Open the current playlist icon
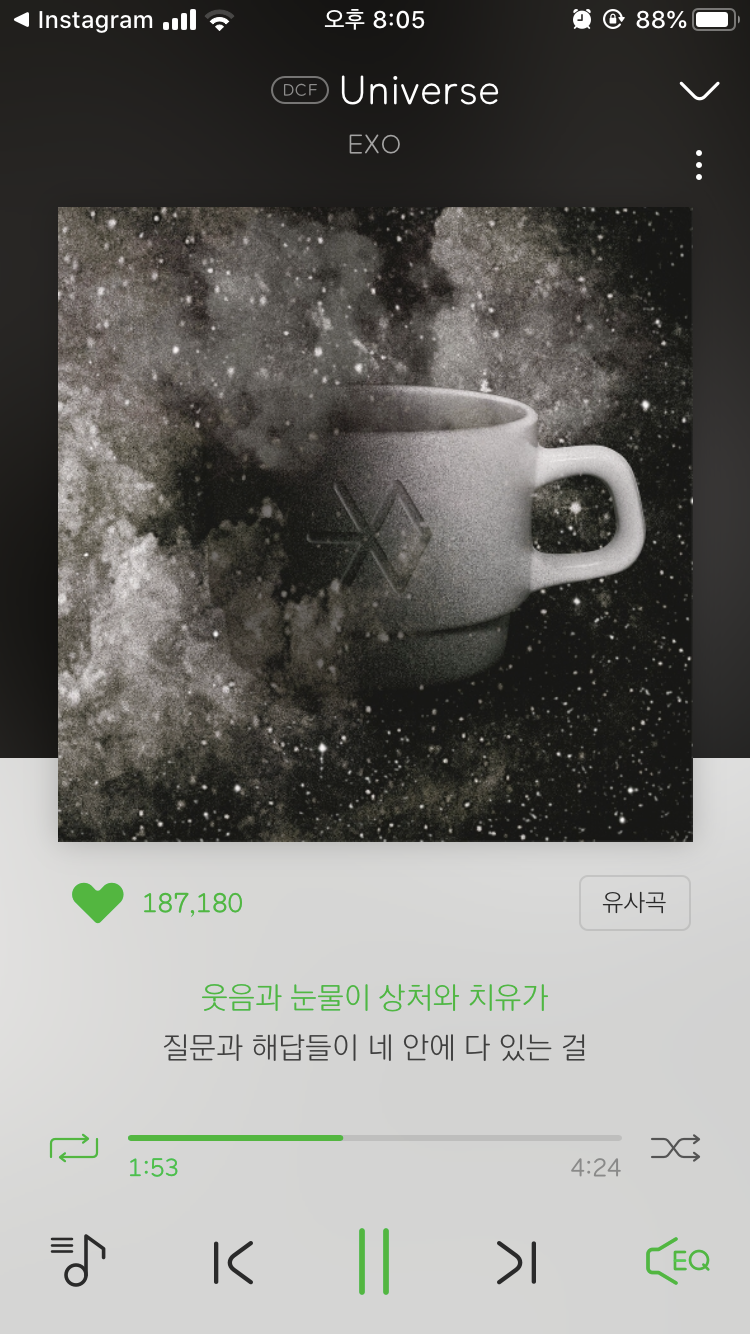This screenshot has height=1334, width=750. (x=78, y=1262)
